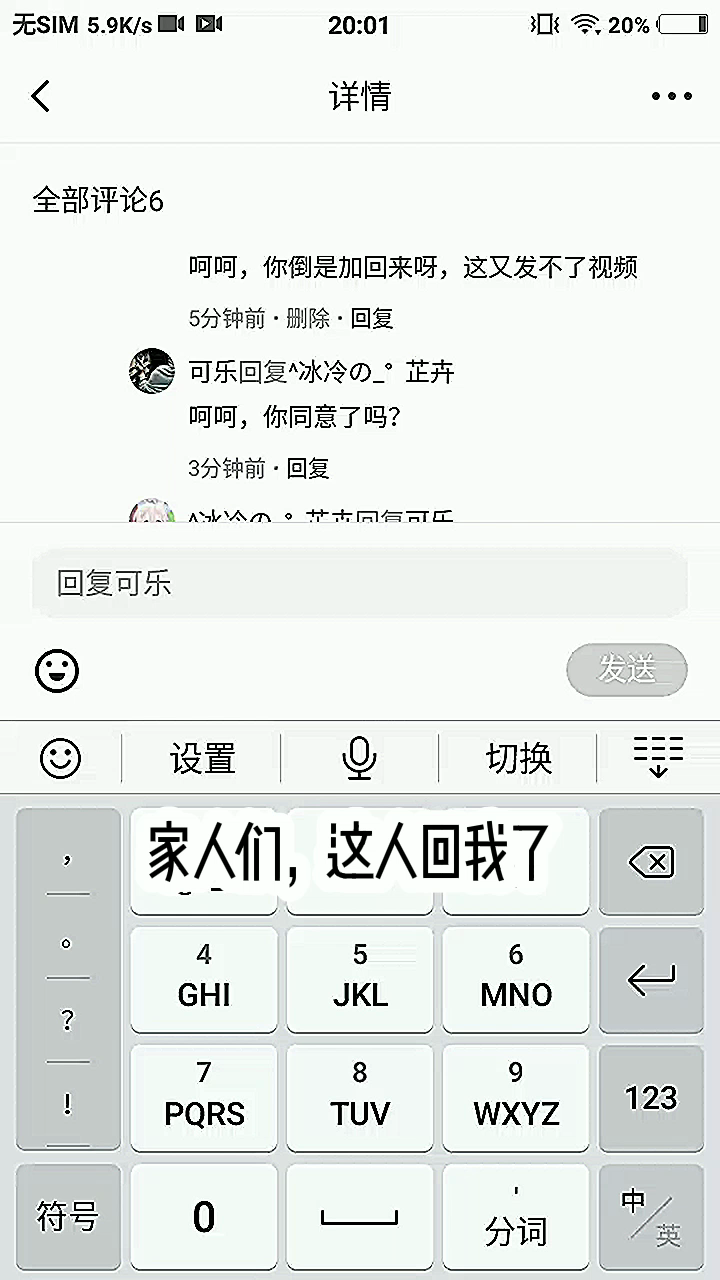Viewport: 720px width, 1280px height.
Task: Open keyboard 设置
Action: coord(202,759)
